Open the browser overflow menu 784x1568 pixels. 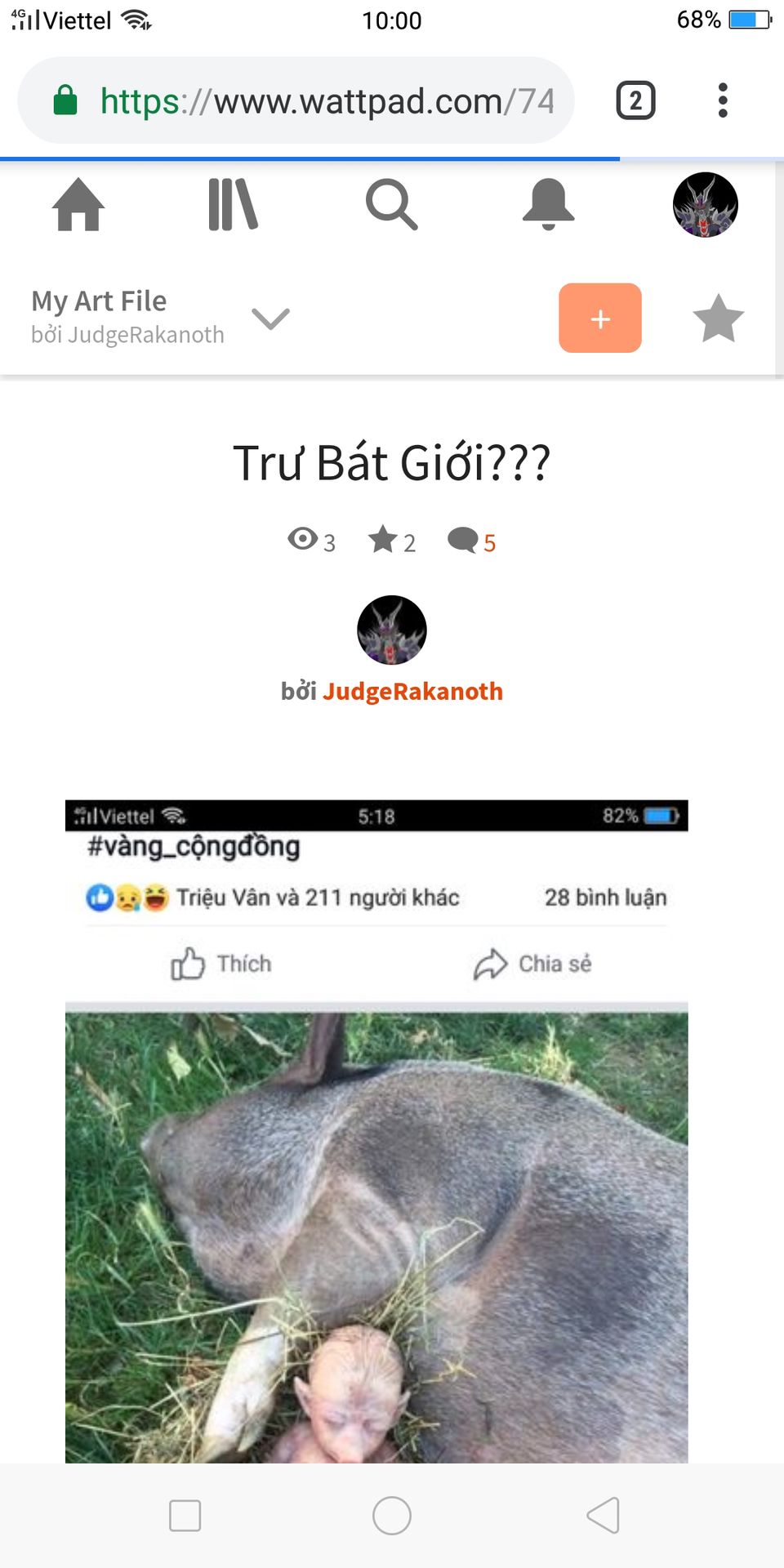[x=722, y=101]
